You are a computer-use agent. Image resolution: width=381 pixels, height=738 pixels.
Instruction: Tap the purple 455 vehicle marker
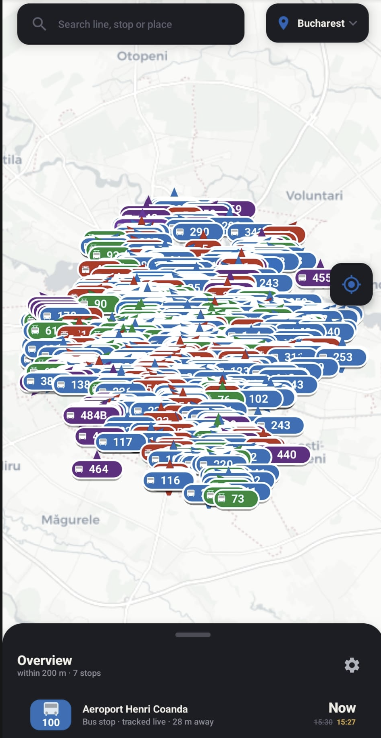(315, 278)
